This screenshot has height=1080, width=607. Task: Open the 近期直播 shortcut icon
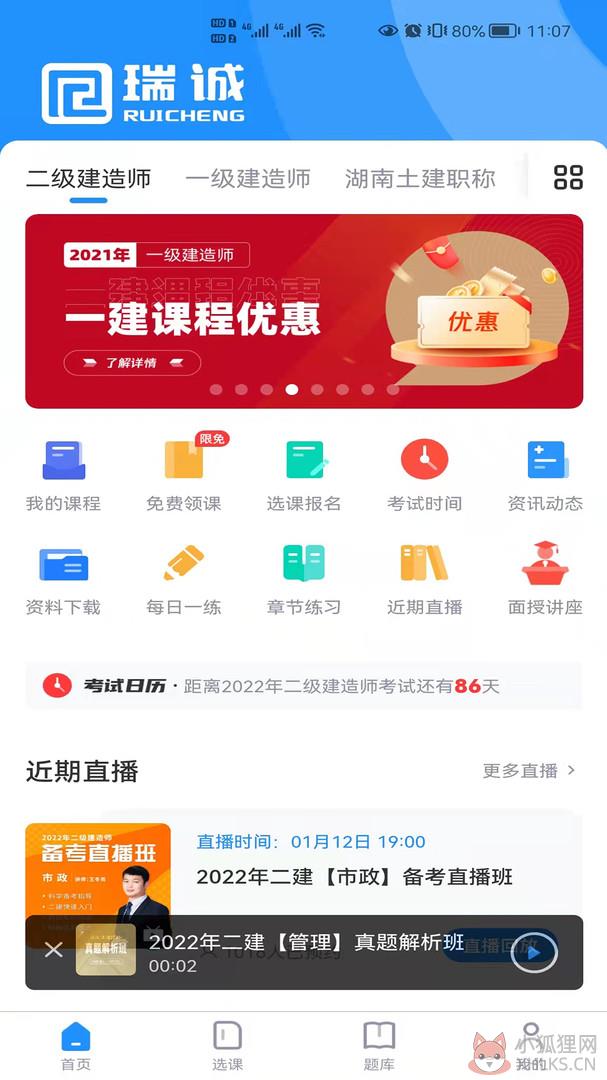click(x=424, y=579)
